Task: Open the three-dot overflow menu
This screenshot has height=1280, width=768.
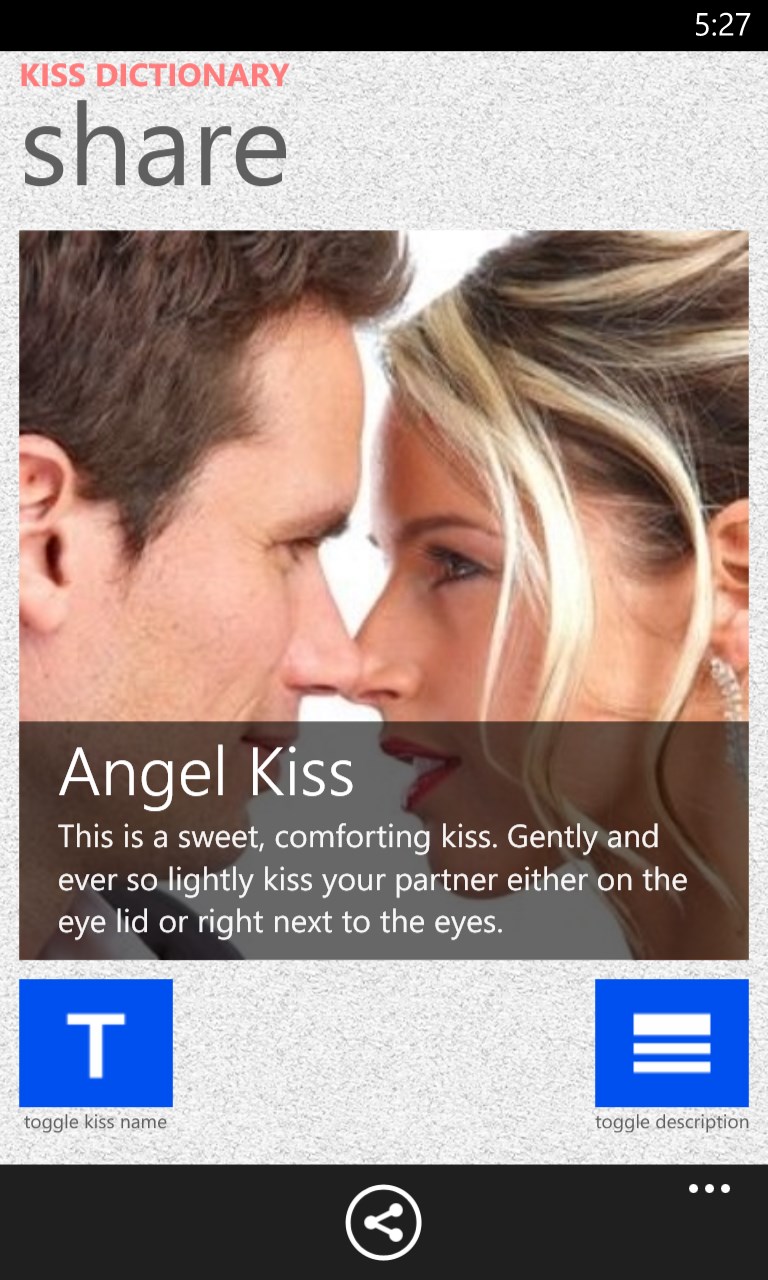Action: pos(709,1189)
